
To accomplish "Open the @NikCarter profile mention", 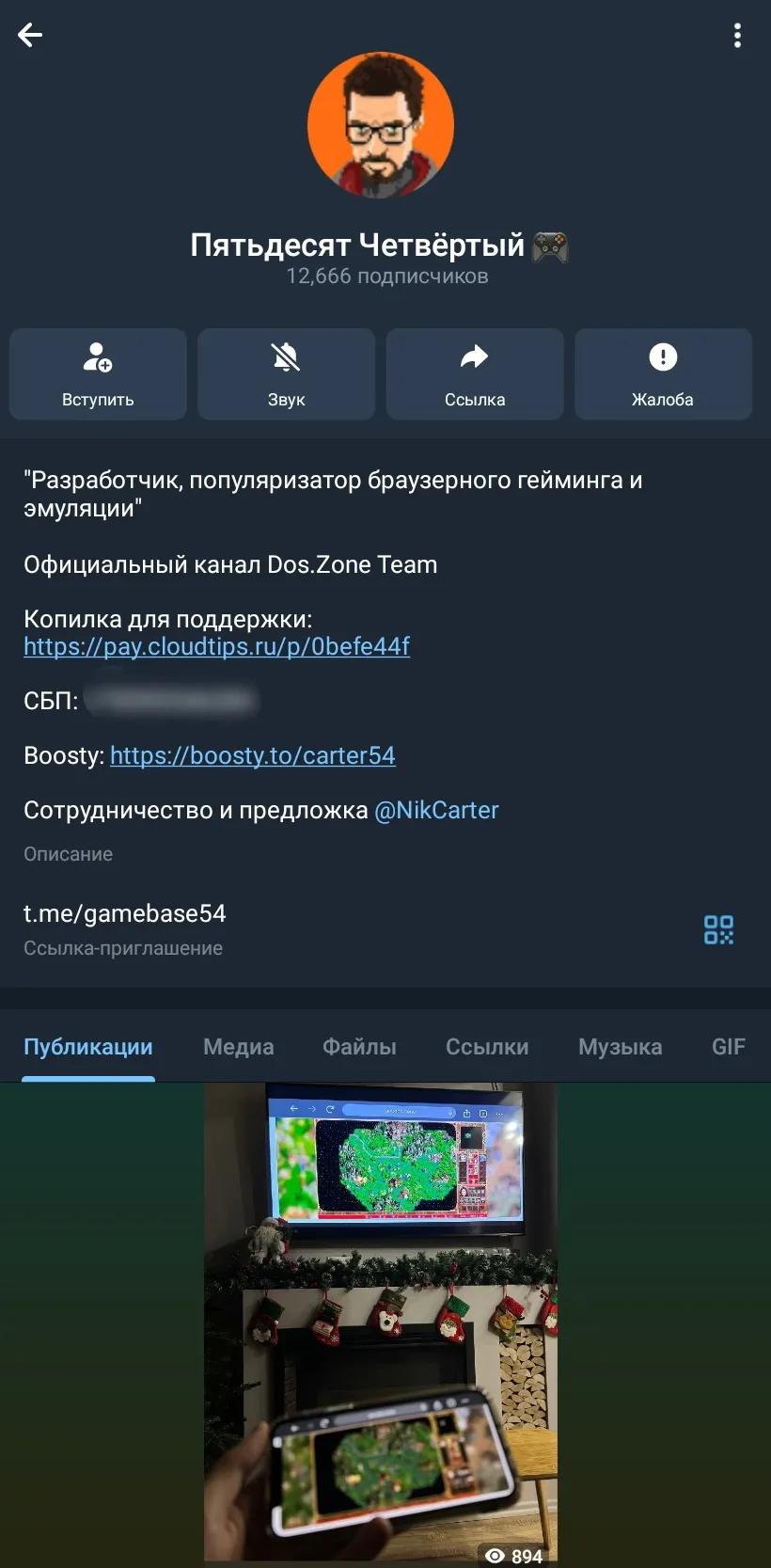I will tap(436, 811).
